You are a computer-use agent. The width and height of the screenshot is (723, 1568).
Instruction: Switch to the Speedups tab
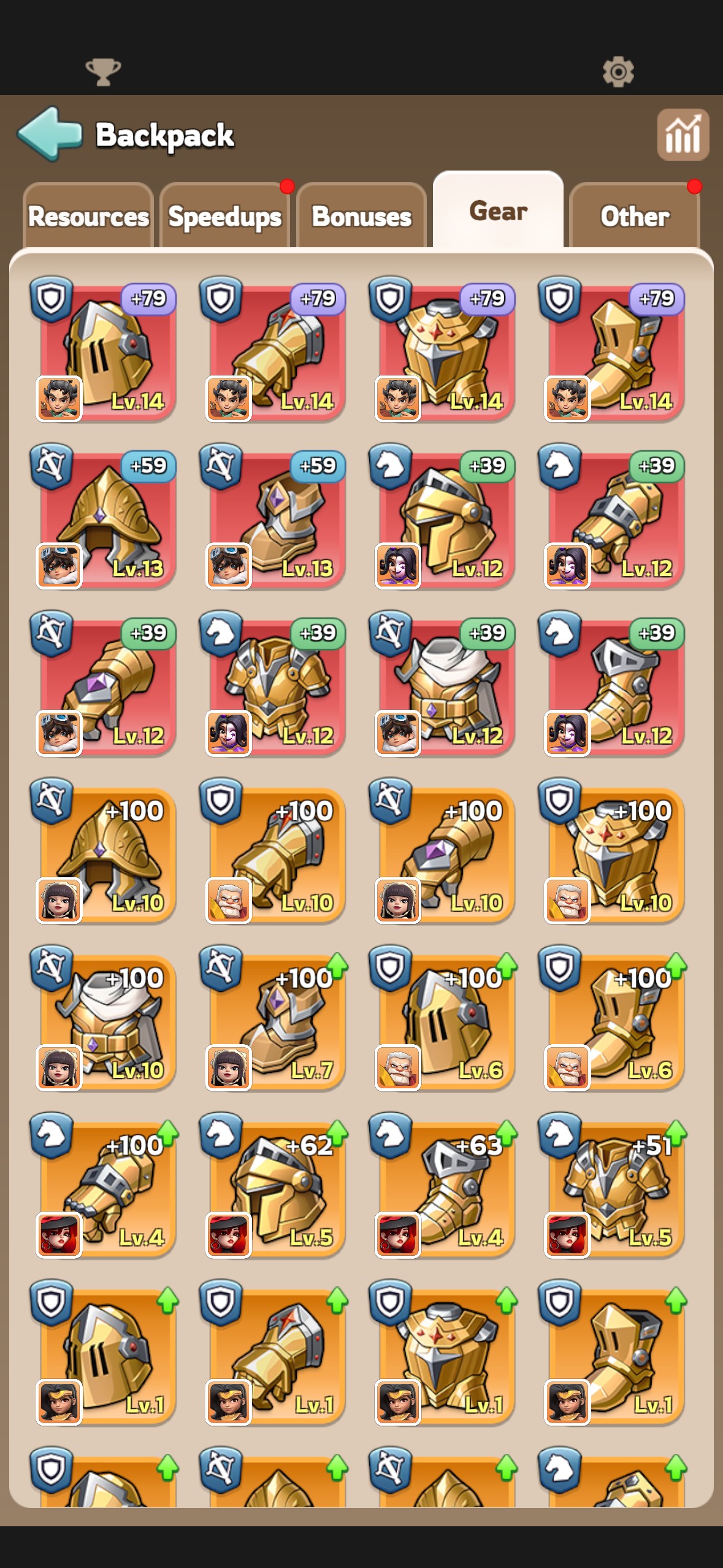coord(224,216)
